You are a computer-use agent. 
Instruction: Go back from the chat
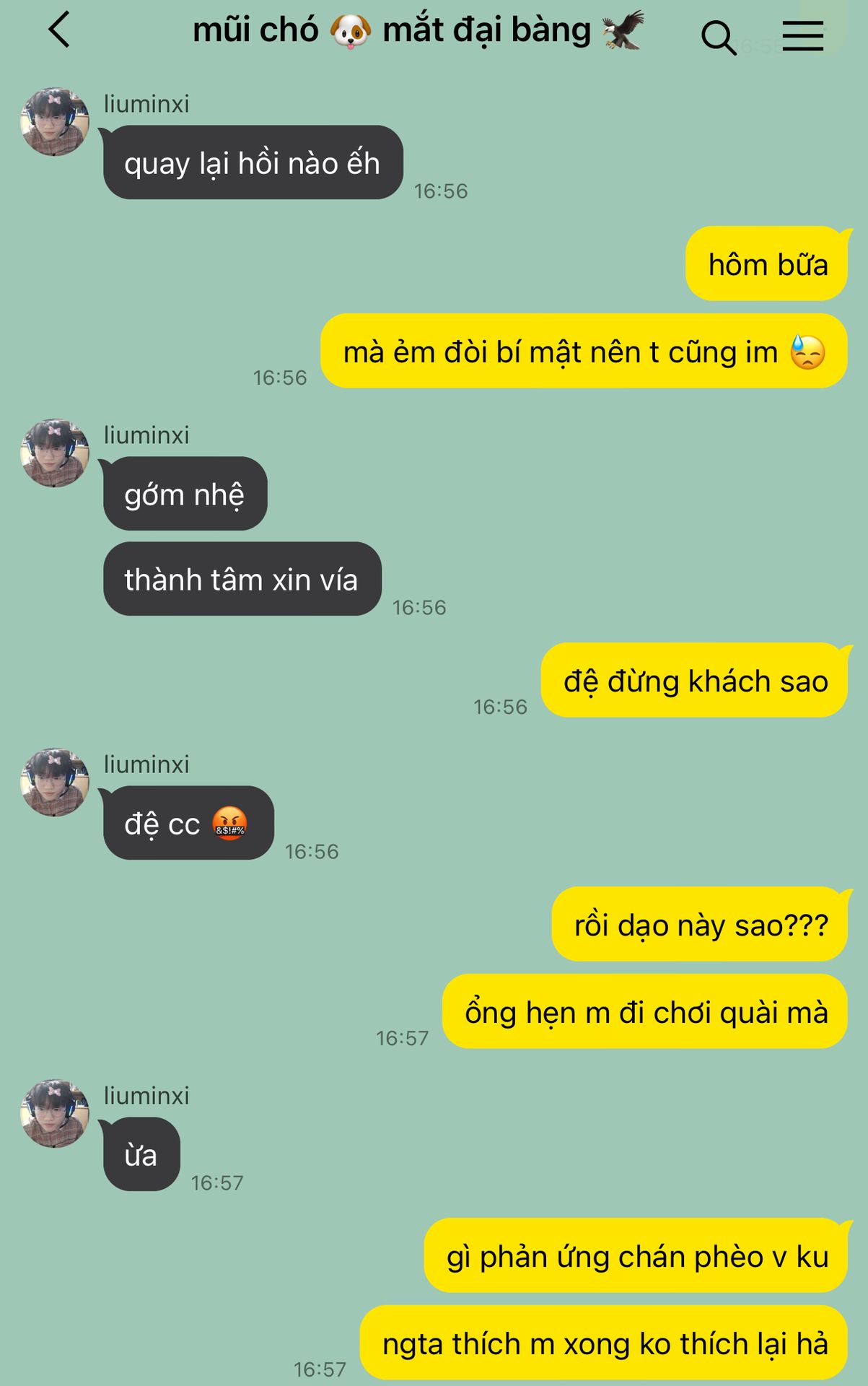point(59,30)
